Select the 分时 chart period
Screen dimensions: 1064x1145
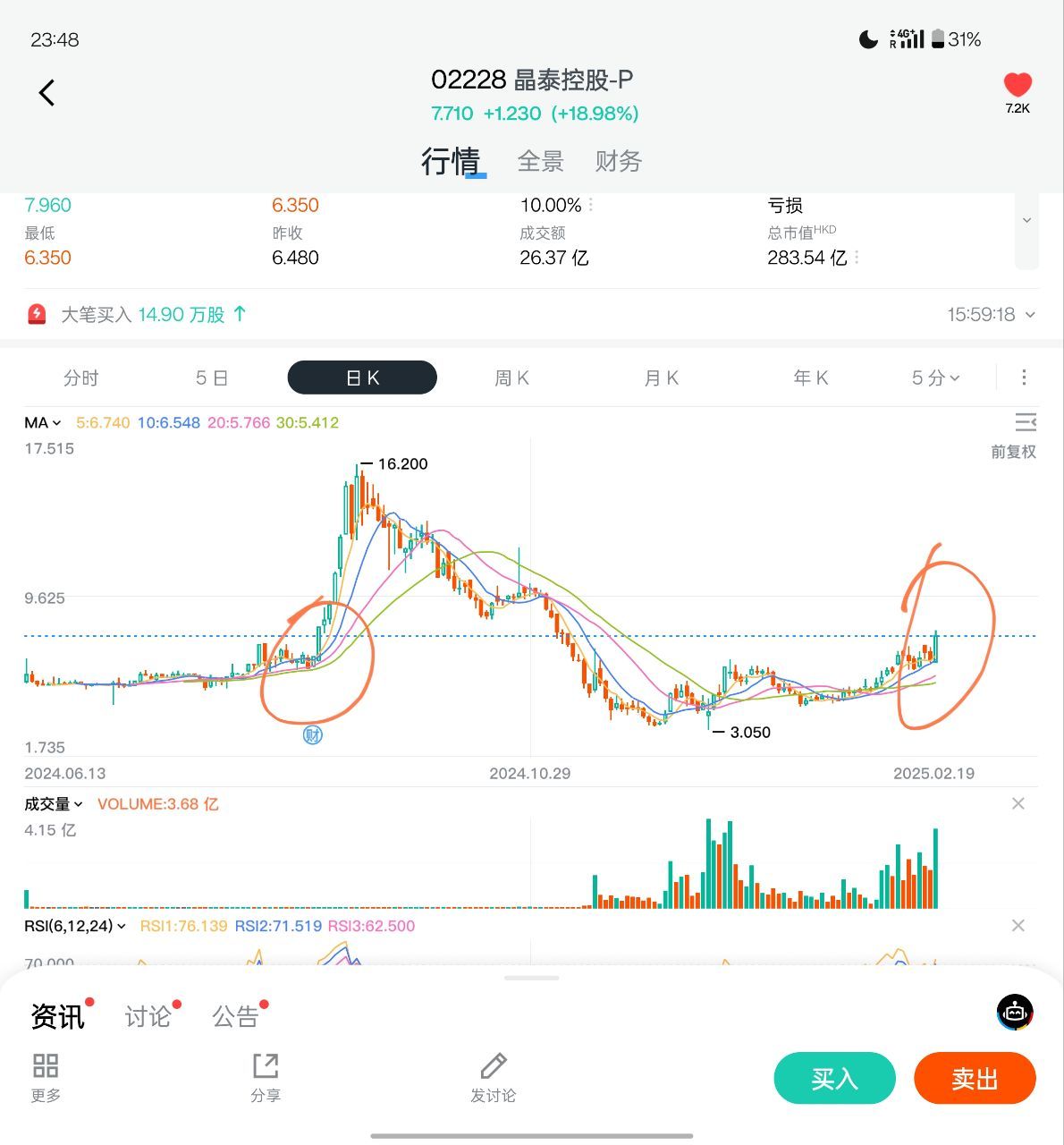(x=80, y=377)
